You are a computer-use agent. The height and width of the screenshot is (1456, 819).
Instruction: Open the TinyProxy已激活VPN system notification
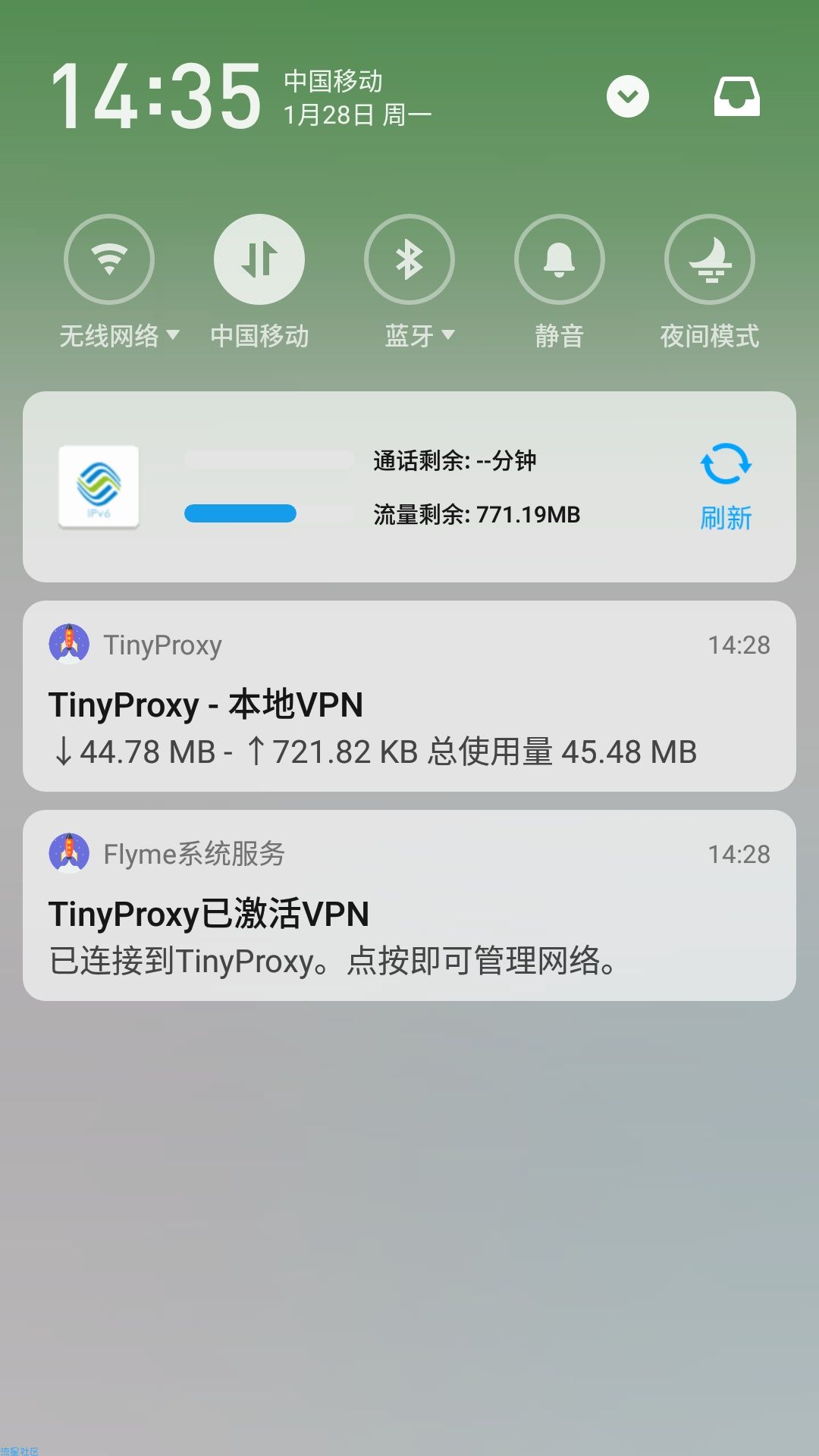coord(409,905)
